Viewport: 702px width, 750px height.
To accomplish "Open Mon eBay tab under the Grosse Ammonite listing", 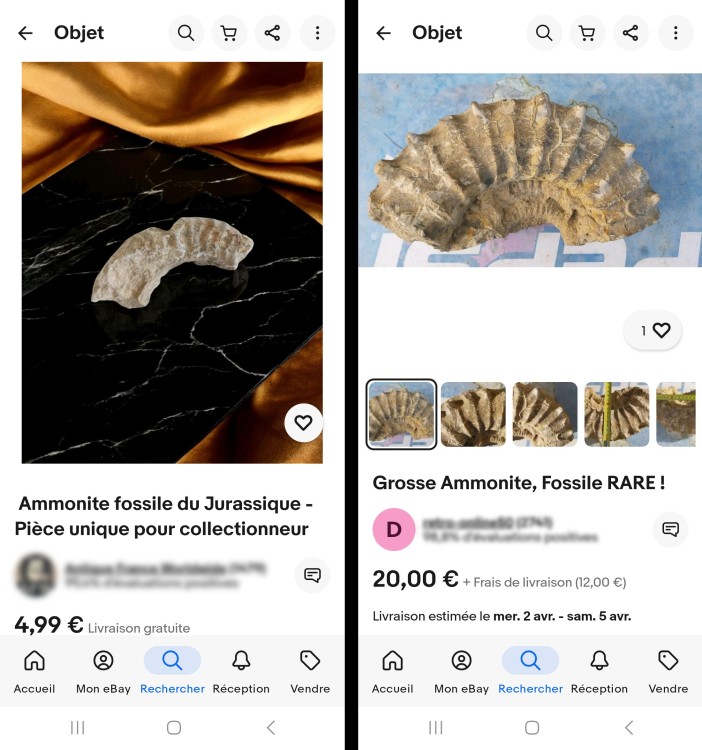I will pyautogui.click(x=461, y=670).
